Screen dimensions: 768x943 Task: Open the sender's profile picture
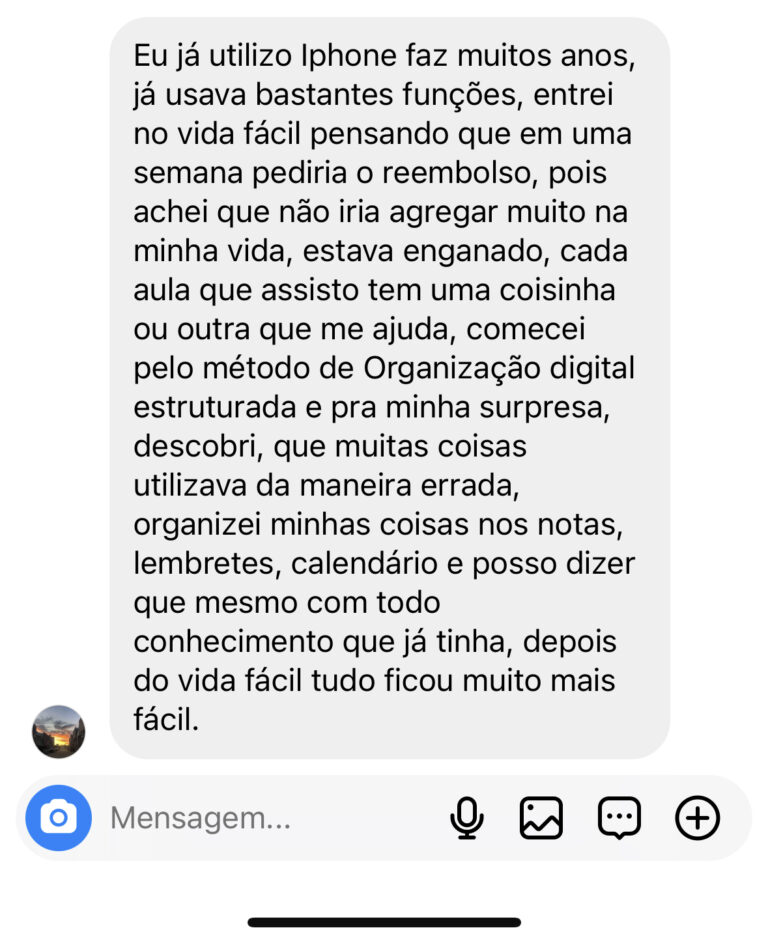coord(58,732)
